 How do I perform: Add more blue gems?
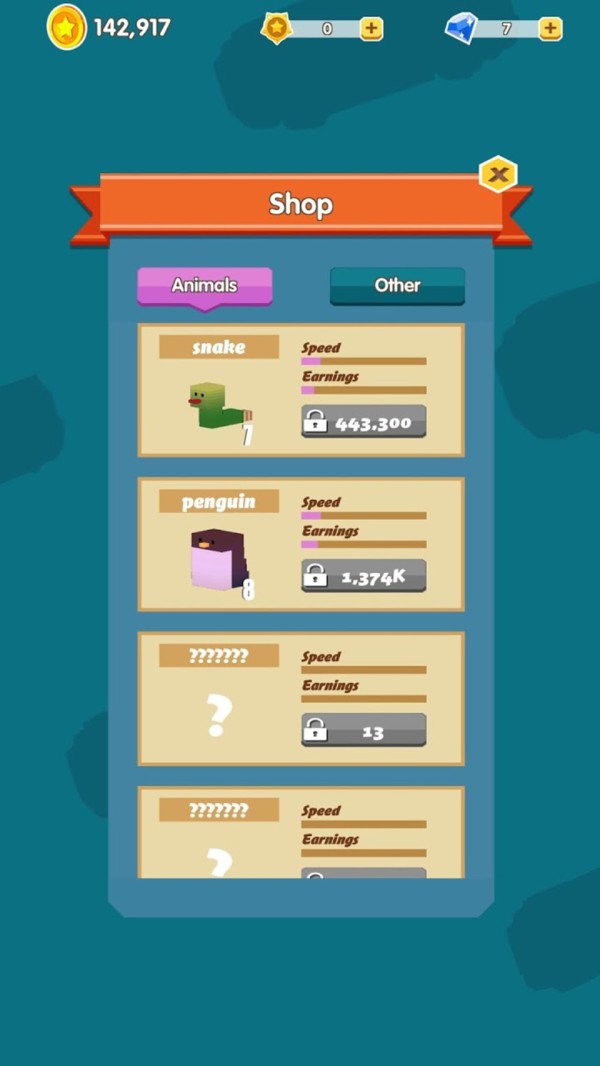point(550,29)
